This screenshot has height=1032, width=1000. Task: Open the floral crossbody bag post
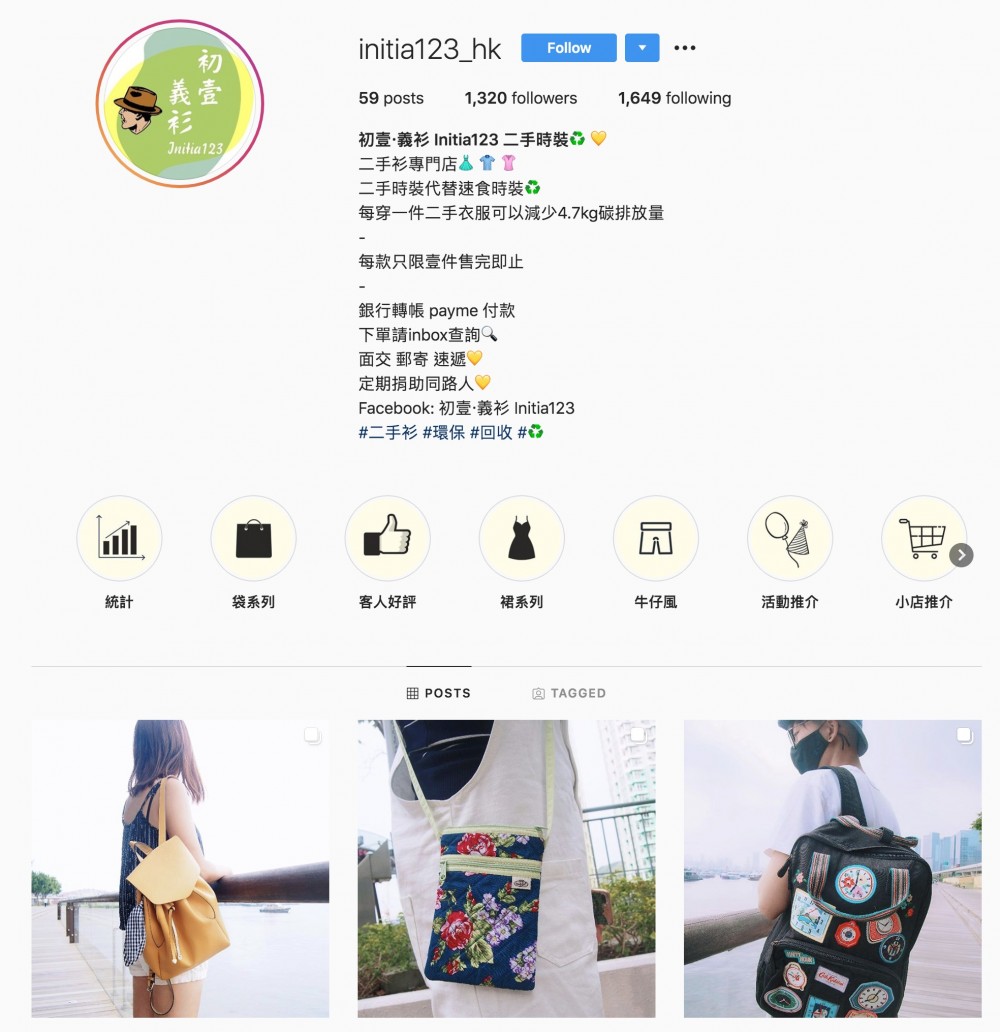coord(506,868)
